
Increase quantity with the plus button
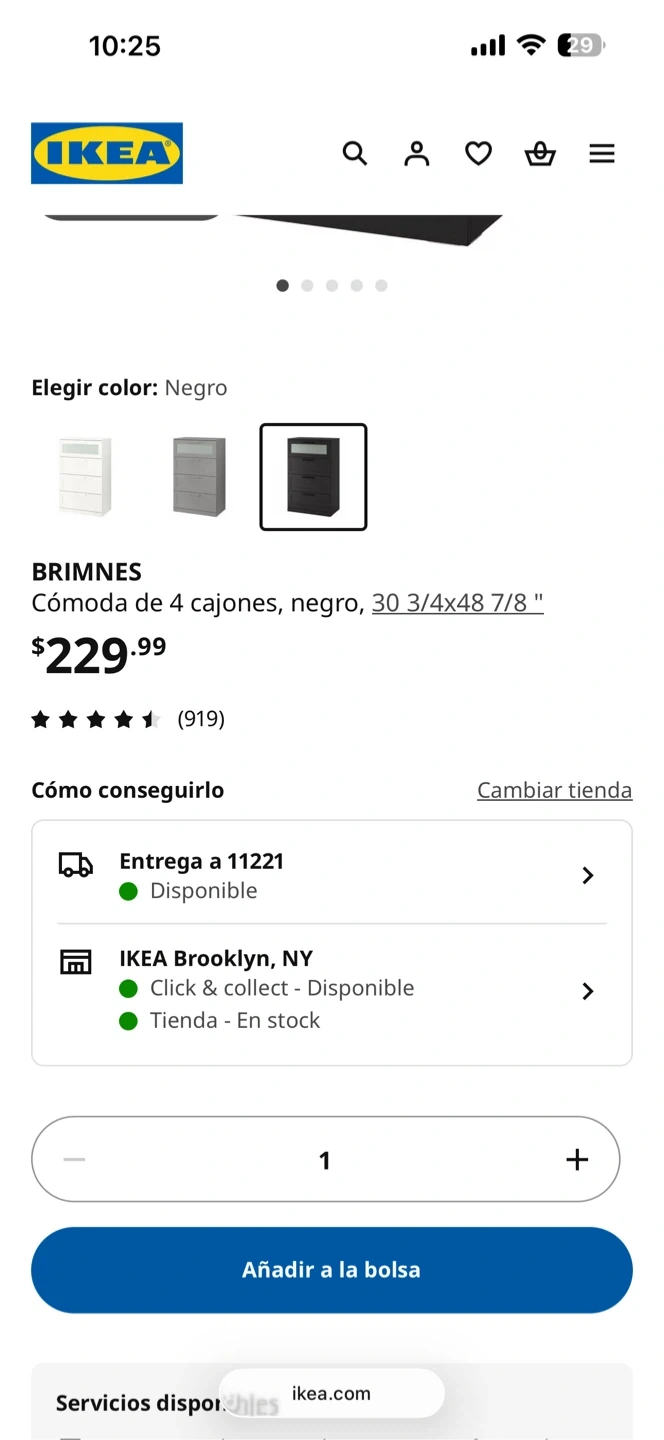577,1159
